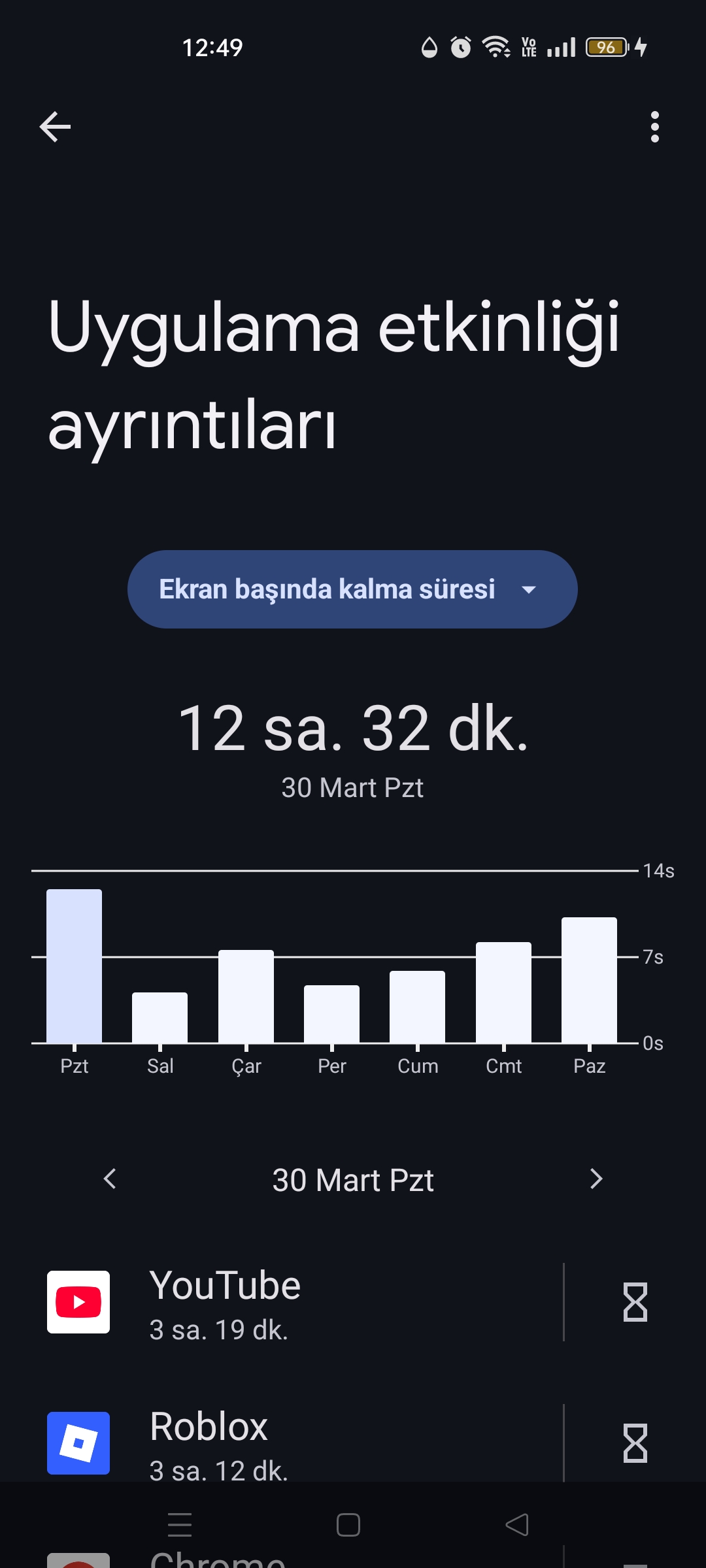Select the Çar bar in the chart
This screenshot has height=1568, width=706.
(246, 996)
